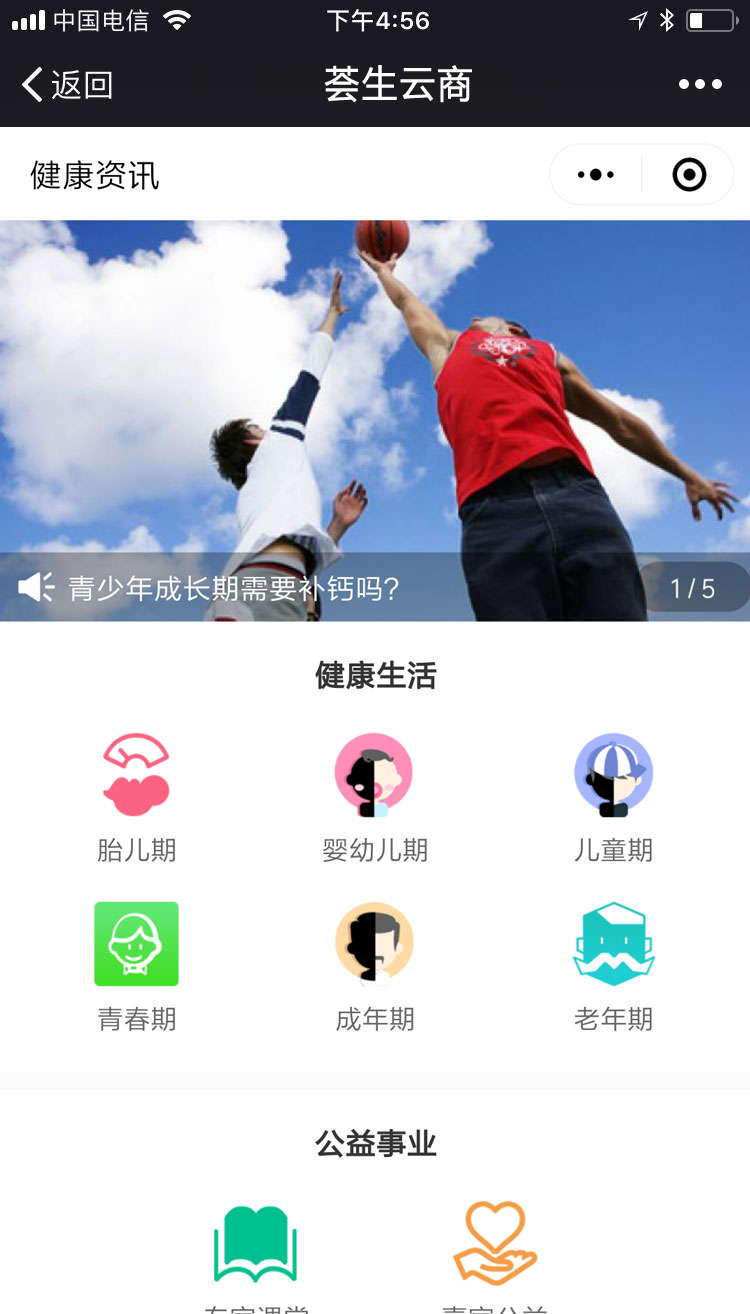This screenshot has height=1314, width=750.
Task: Close the mini program with the circle icon
Action: click(x=689, y=175)
